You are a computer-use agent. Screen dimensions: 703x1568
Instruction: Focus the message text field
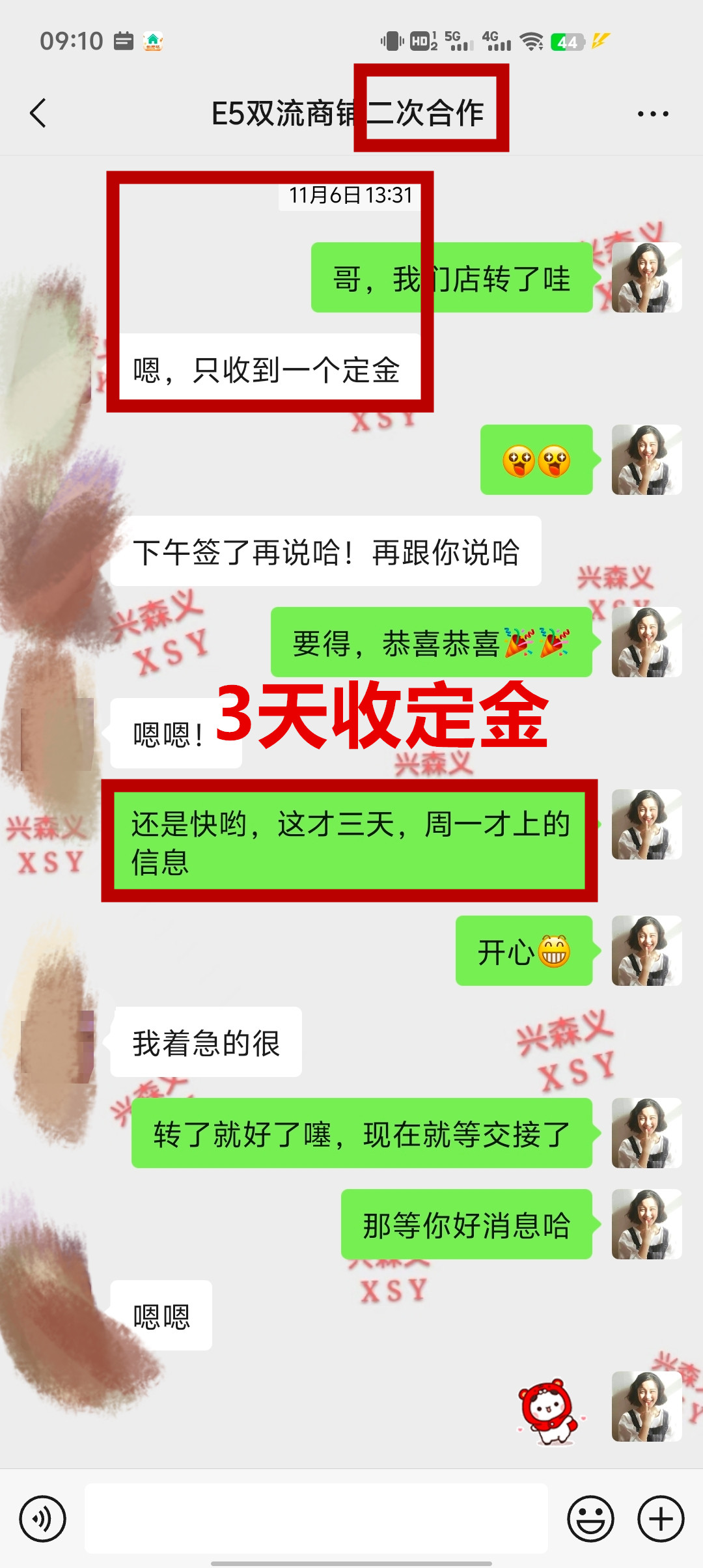click(316, 1519)
